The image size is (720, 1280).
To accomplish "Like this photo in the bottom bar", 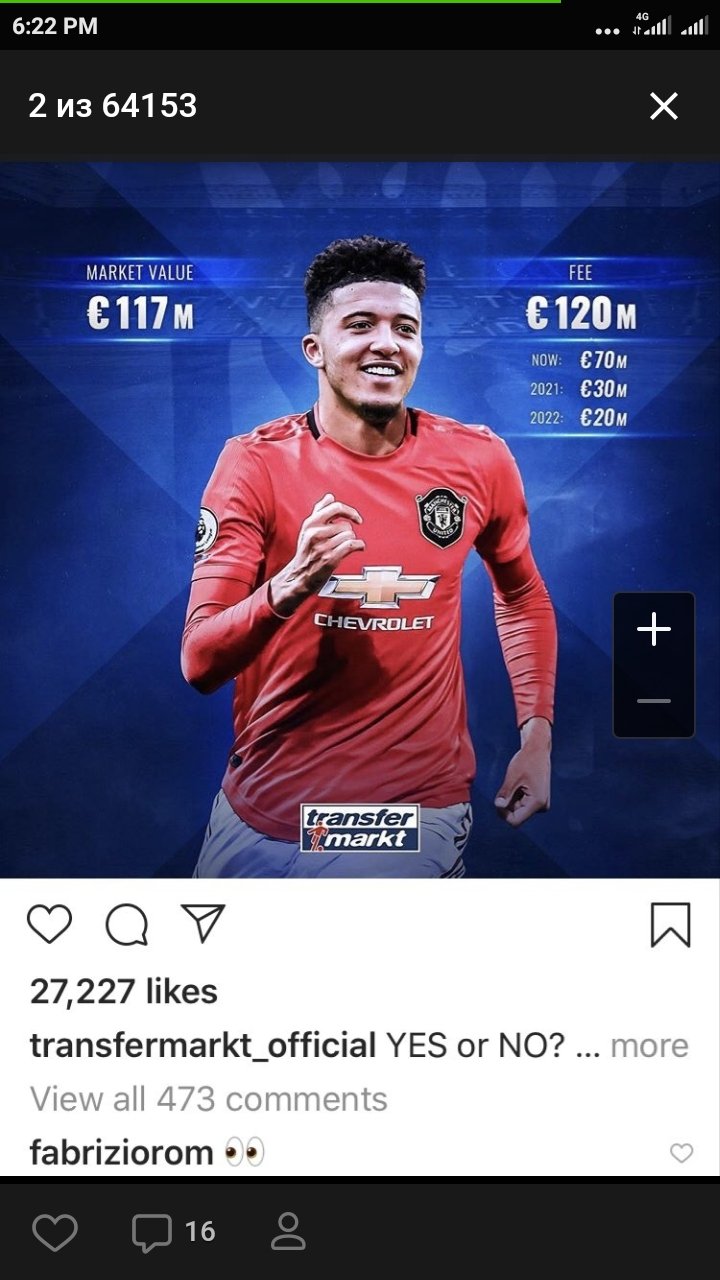I will (x=54, y=1232).
